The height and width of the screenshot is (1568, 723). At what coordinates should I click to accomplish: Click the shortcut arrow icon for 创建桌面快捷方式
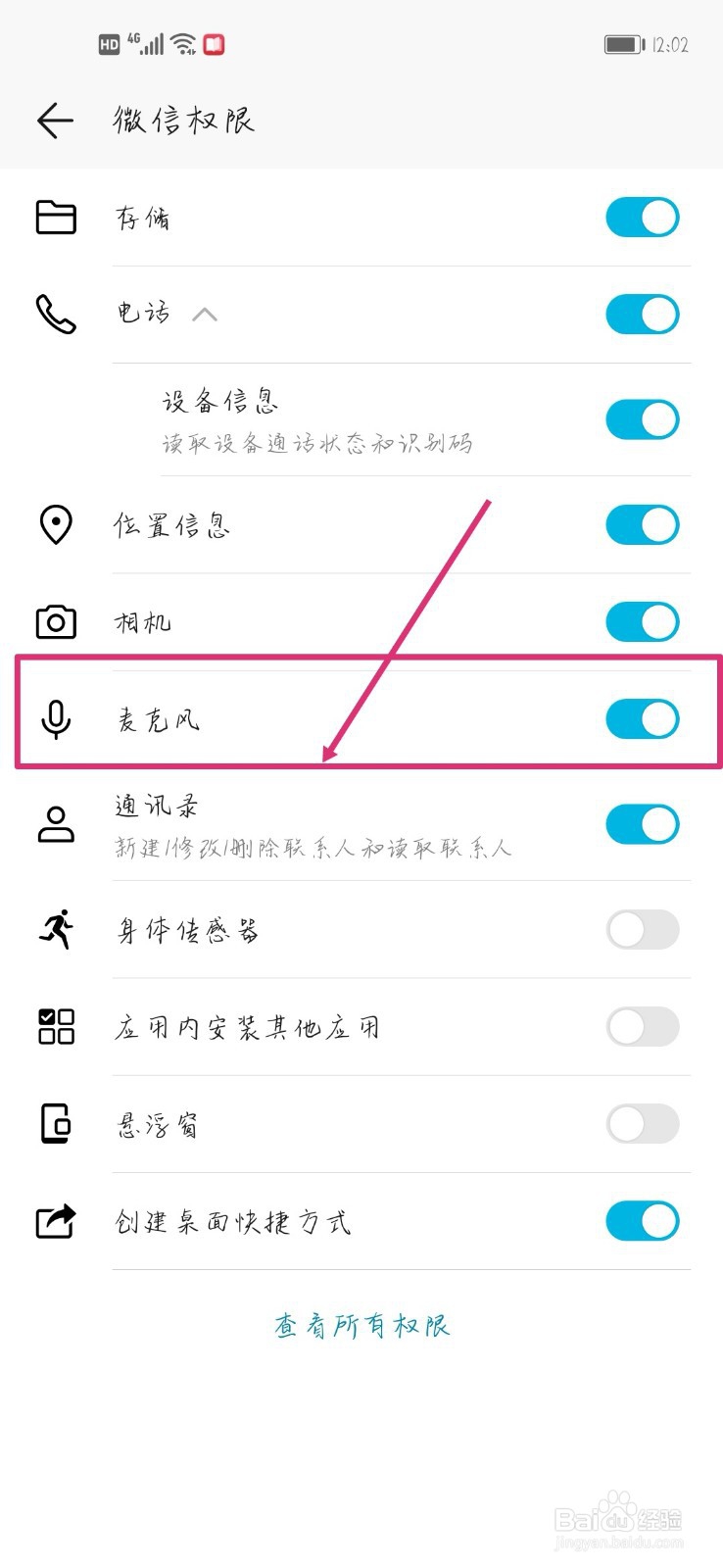(56, 1221)
